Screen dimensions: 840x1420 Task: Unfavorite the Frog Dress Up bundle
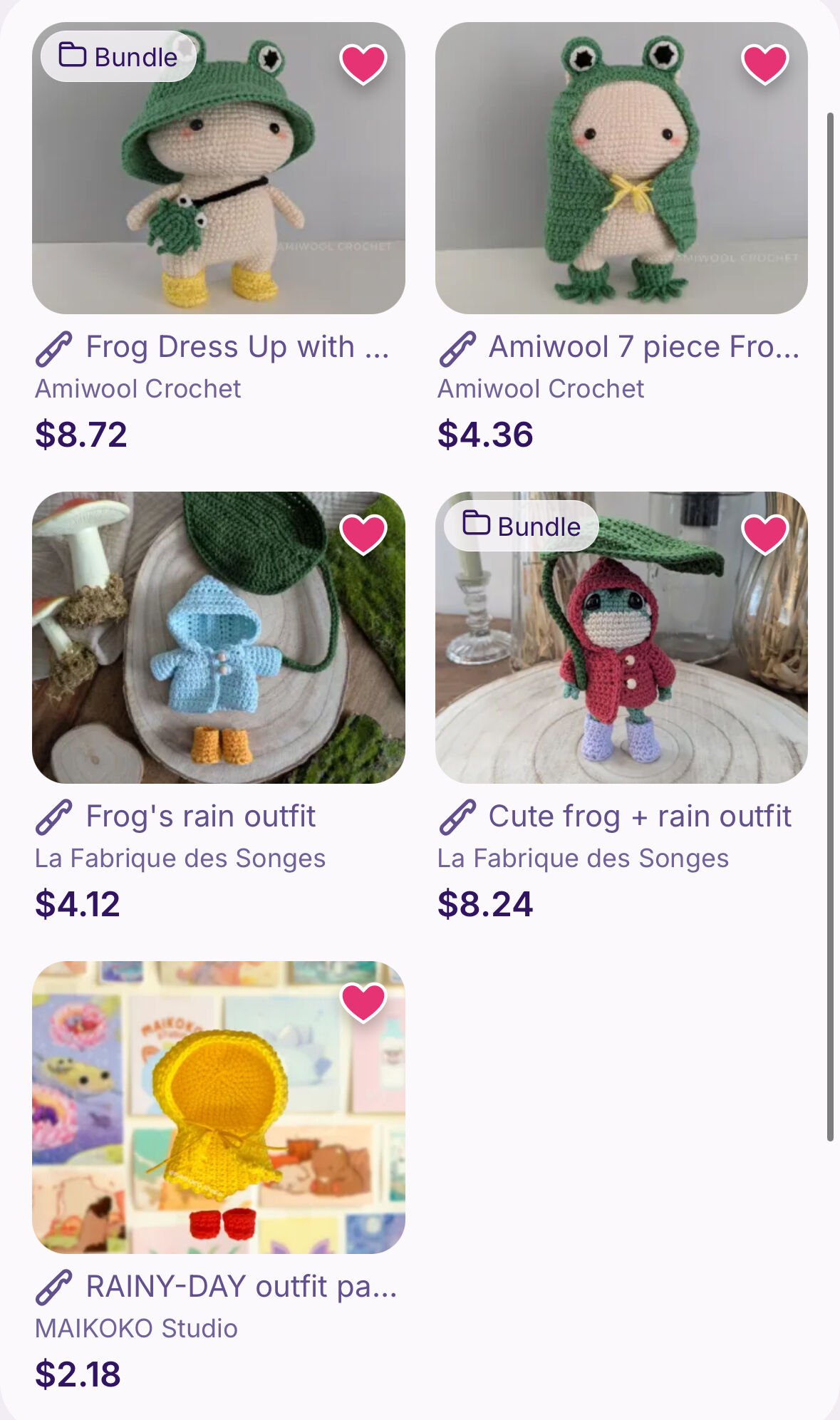pos(363,63)
